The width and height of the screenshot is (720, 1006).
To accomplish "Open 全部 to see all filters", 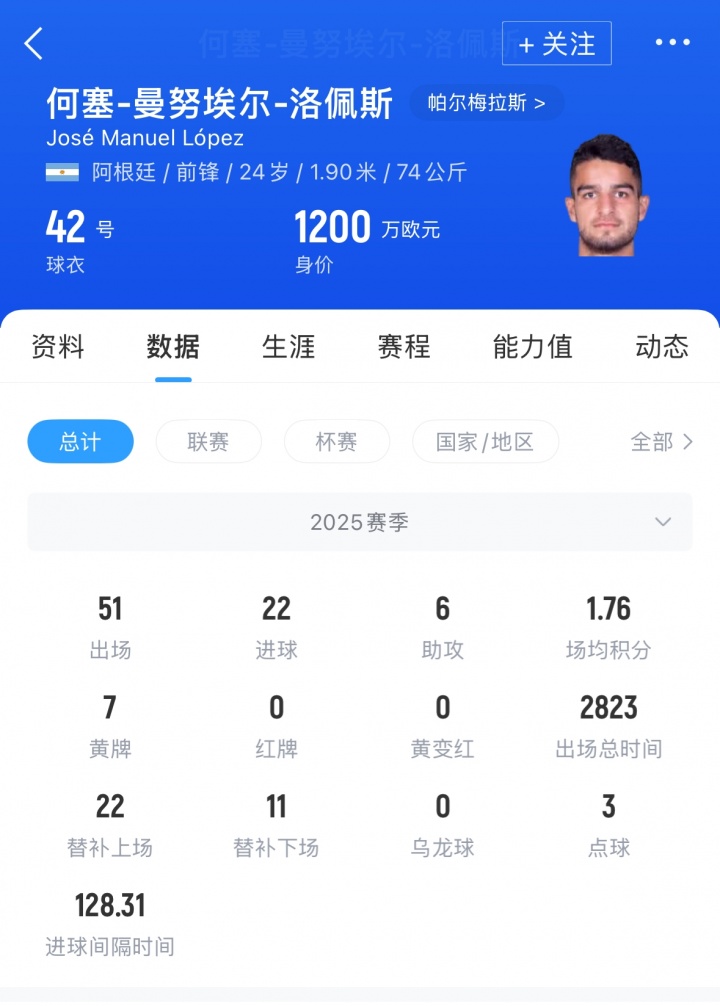I will point(661,441).
